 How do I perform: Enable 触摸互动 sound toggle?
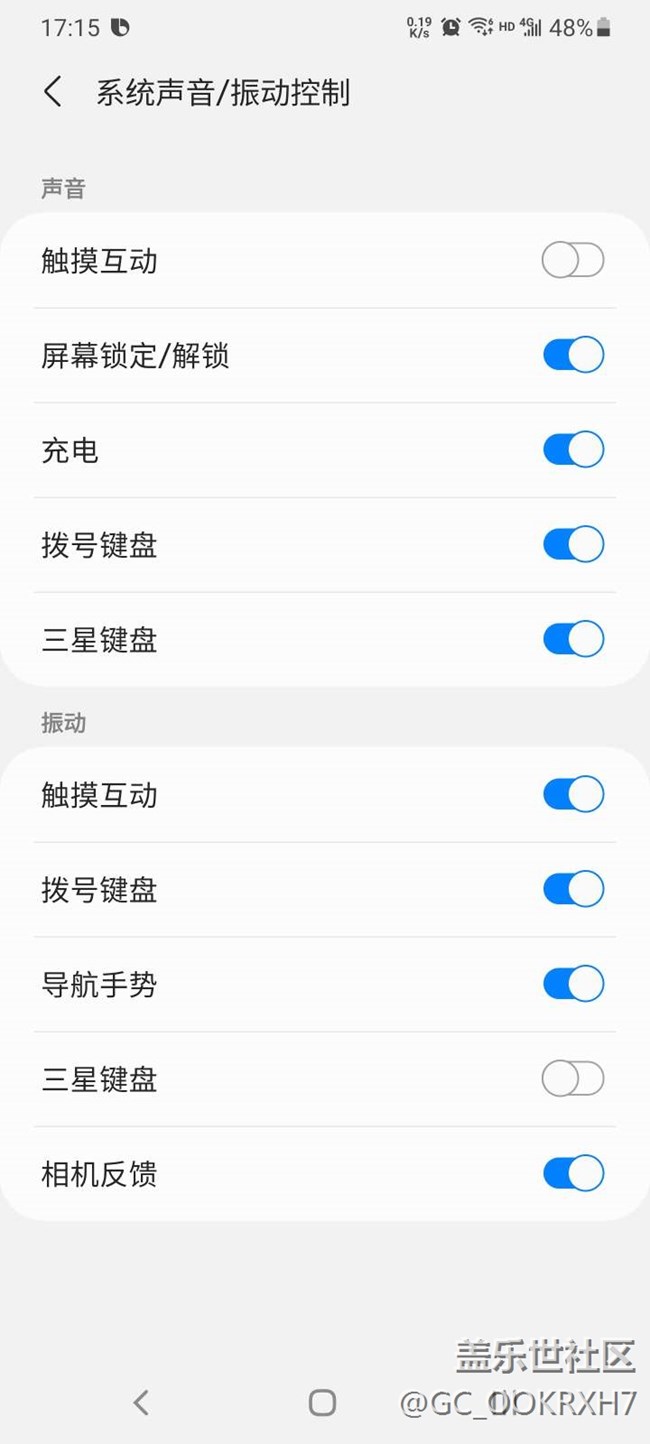[x=573, y=261]
